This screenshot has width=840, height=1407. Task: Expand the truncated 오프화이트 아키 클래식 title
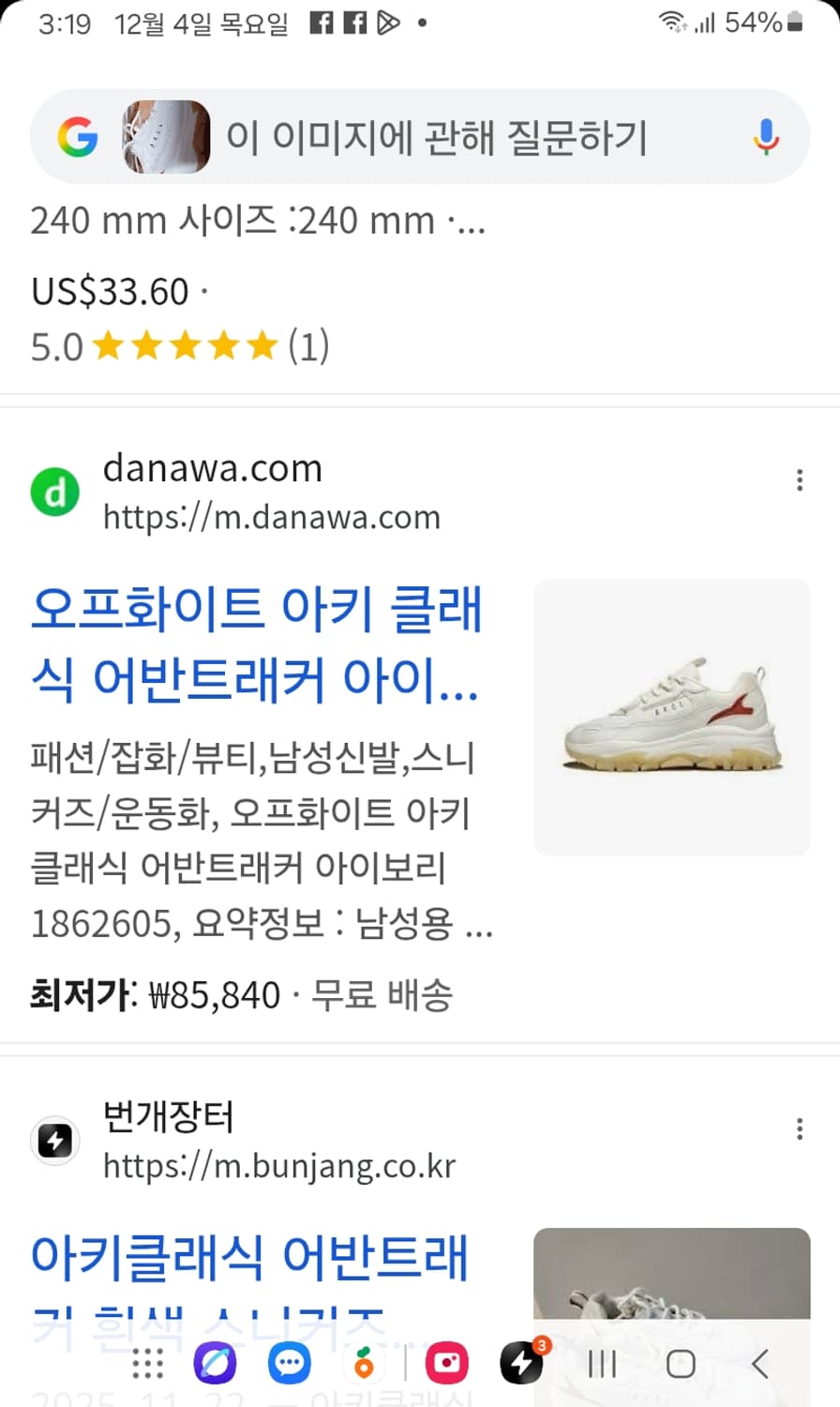click(259, 647)
